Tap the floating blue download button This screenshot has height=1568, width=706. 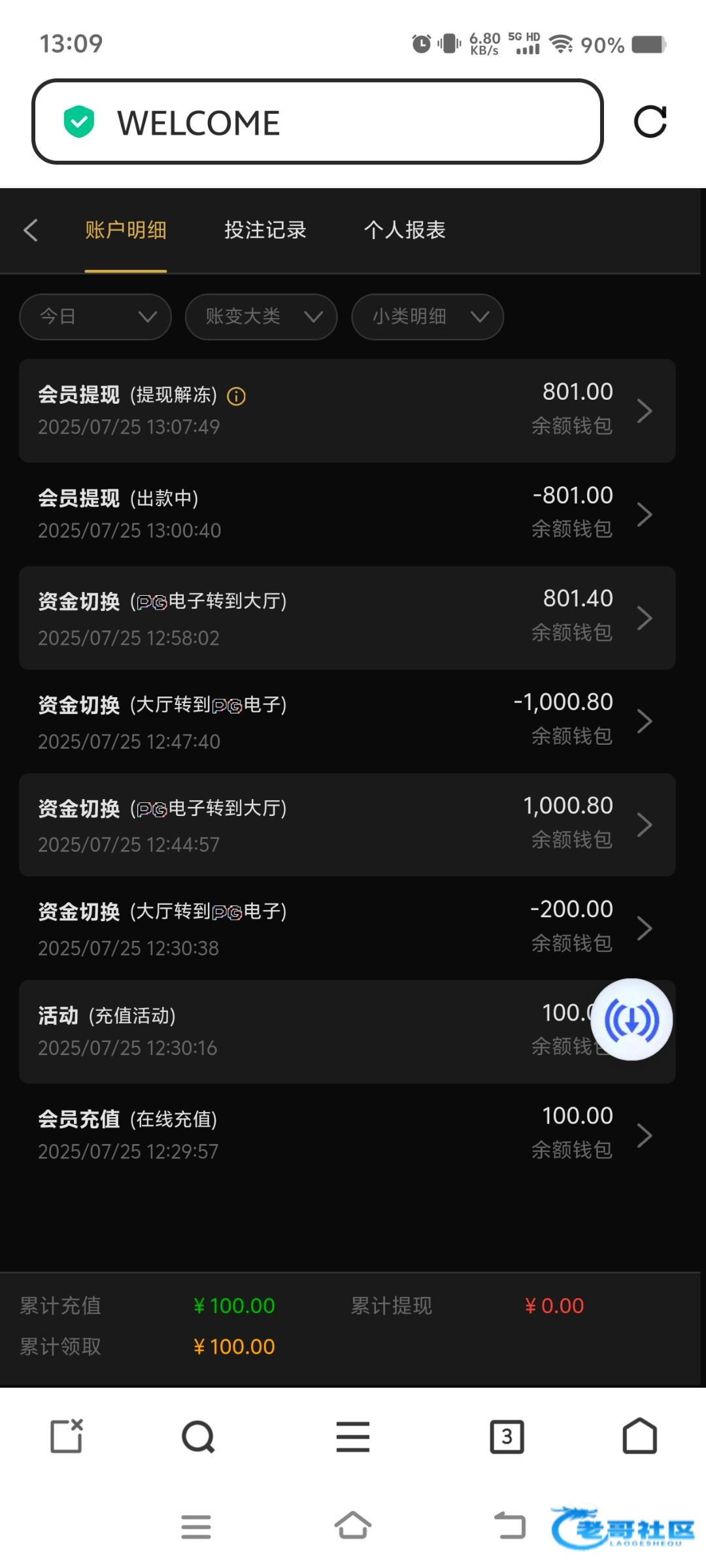click(631, 1019)
